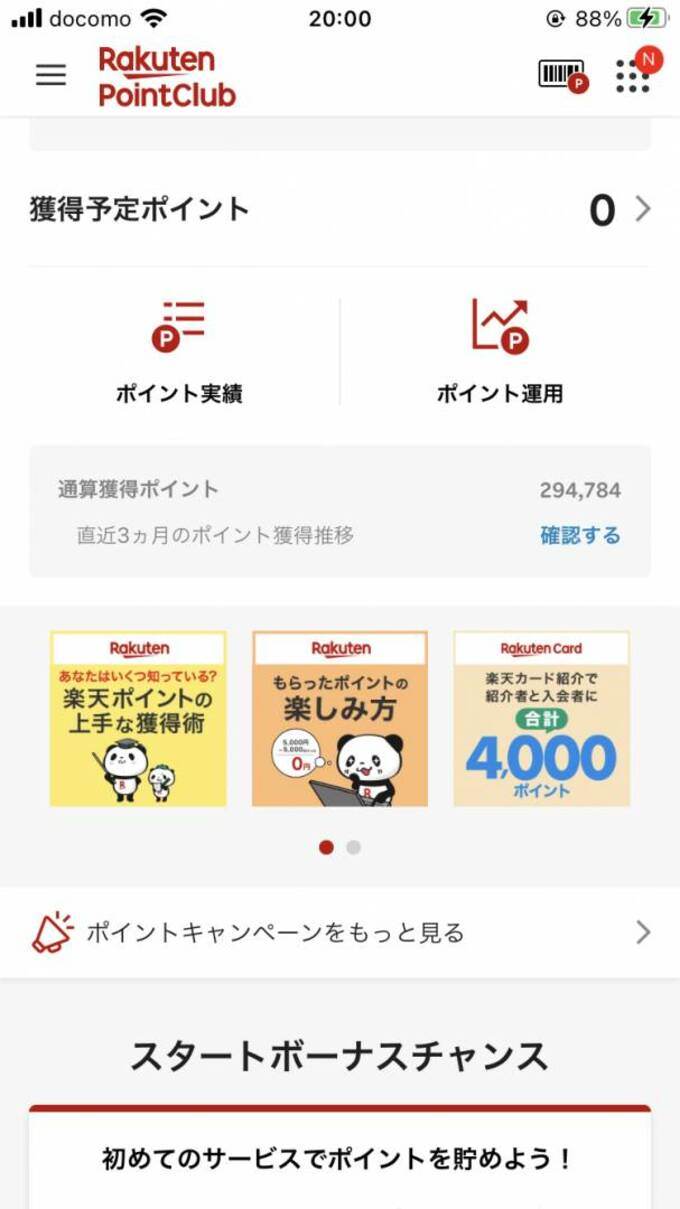Open the Rakuten services grid menu

tap(633, 75)
